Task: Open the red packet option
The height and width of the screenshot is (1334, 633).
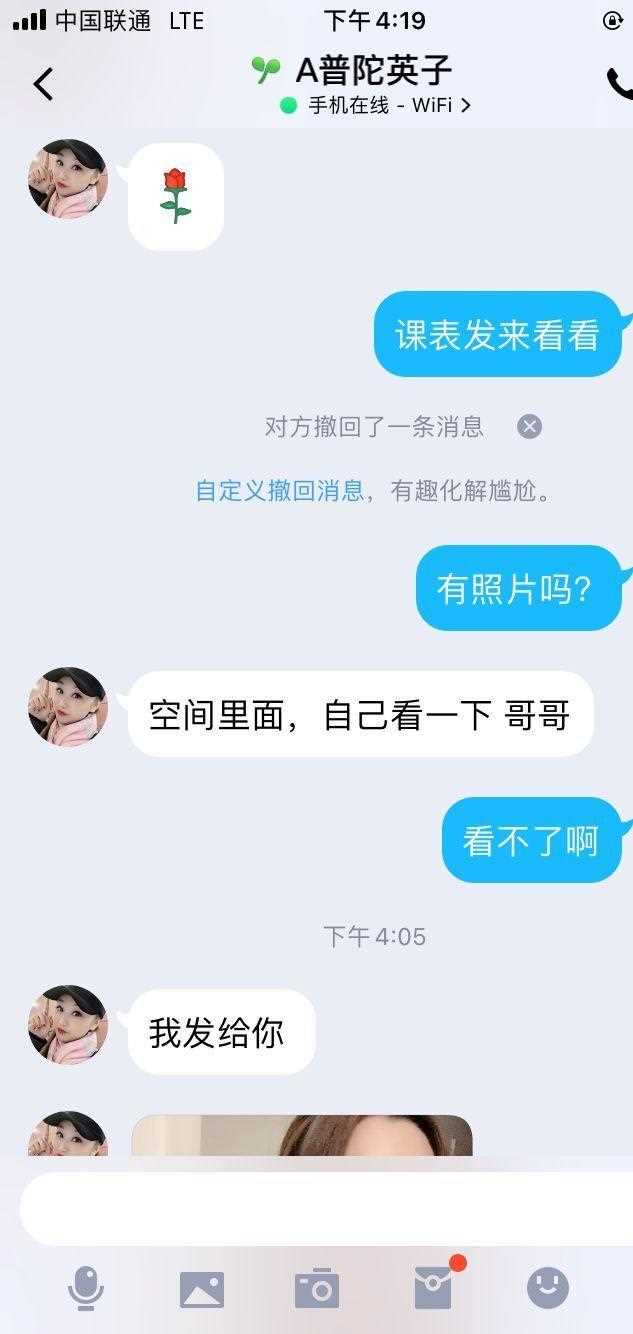Action: click(433, 1288)
